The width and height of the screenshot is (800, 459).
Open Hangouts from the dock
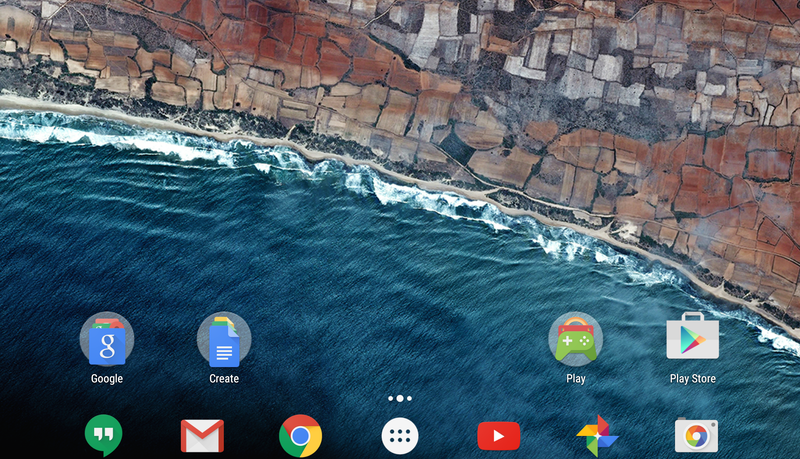[x=103, y=436]
